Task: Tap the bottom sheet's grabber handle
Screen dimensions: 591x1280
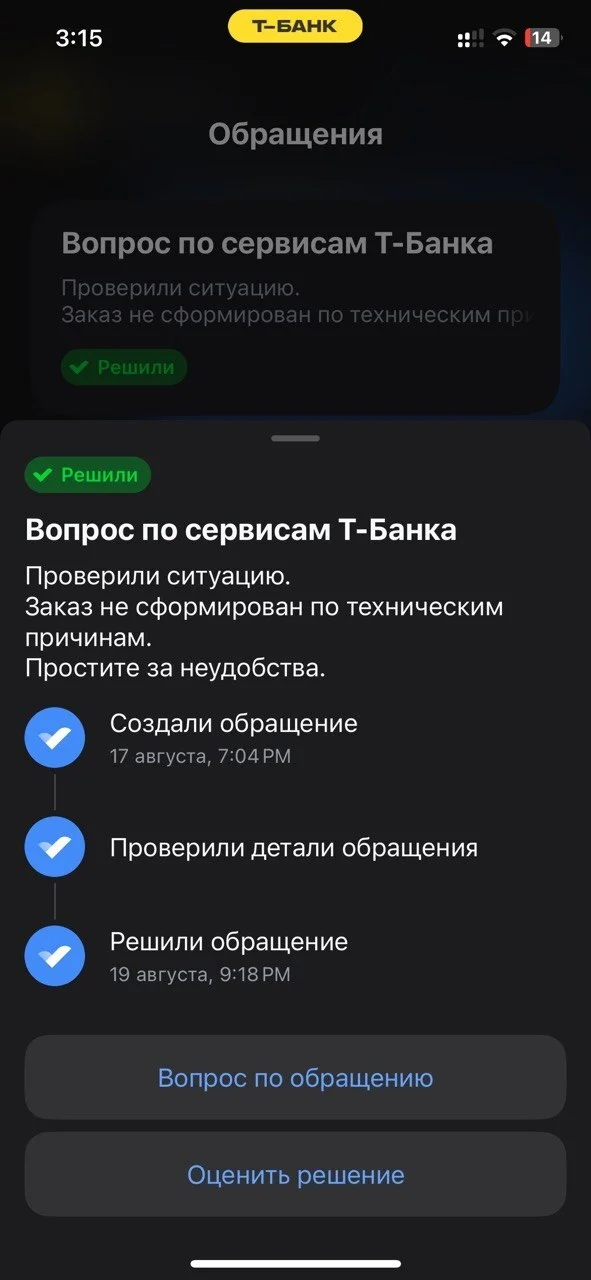Action: tap(295, 438)
